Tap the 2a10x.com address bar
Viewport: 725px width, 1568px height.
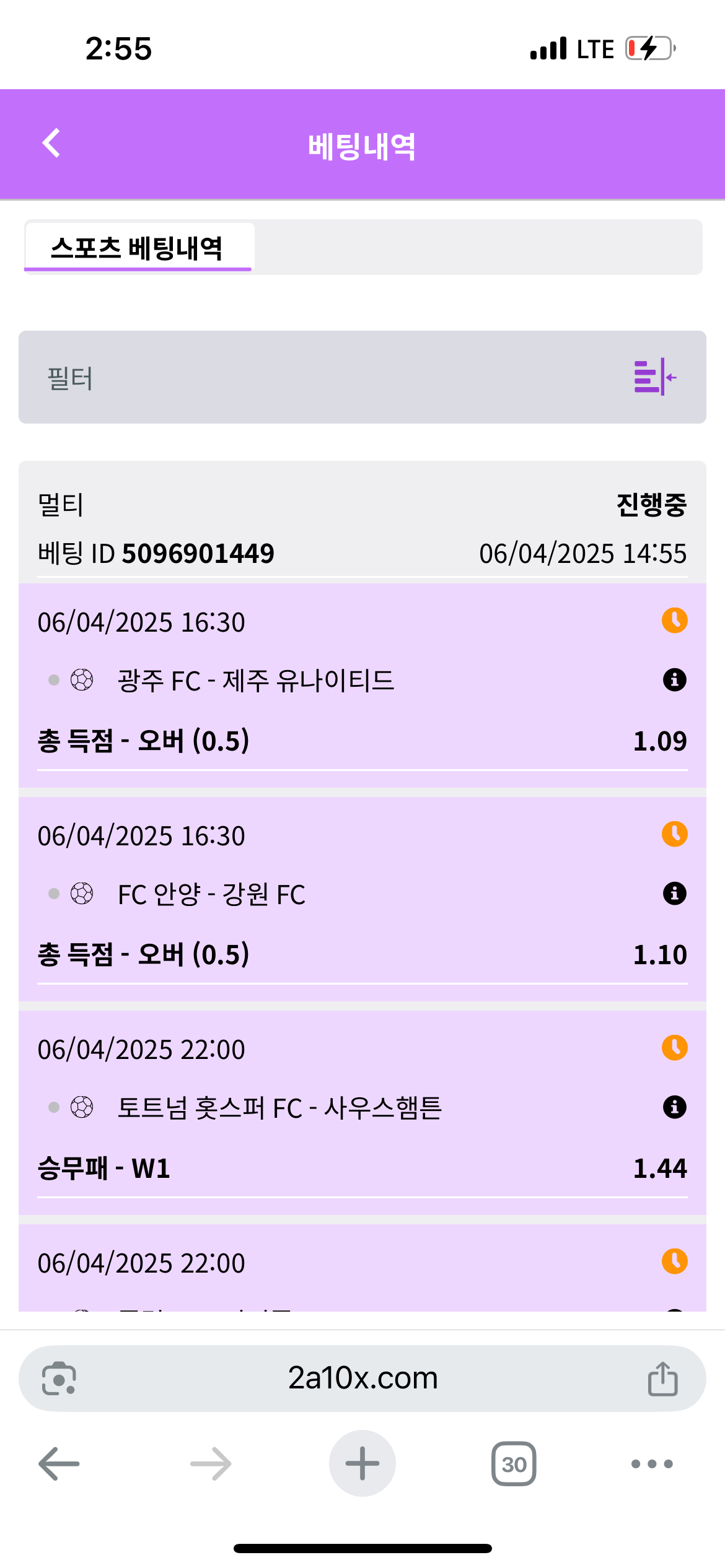point(362,1379)
